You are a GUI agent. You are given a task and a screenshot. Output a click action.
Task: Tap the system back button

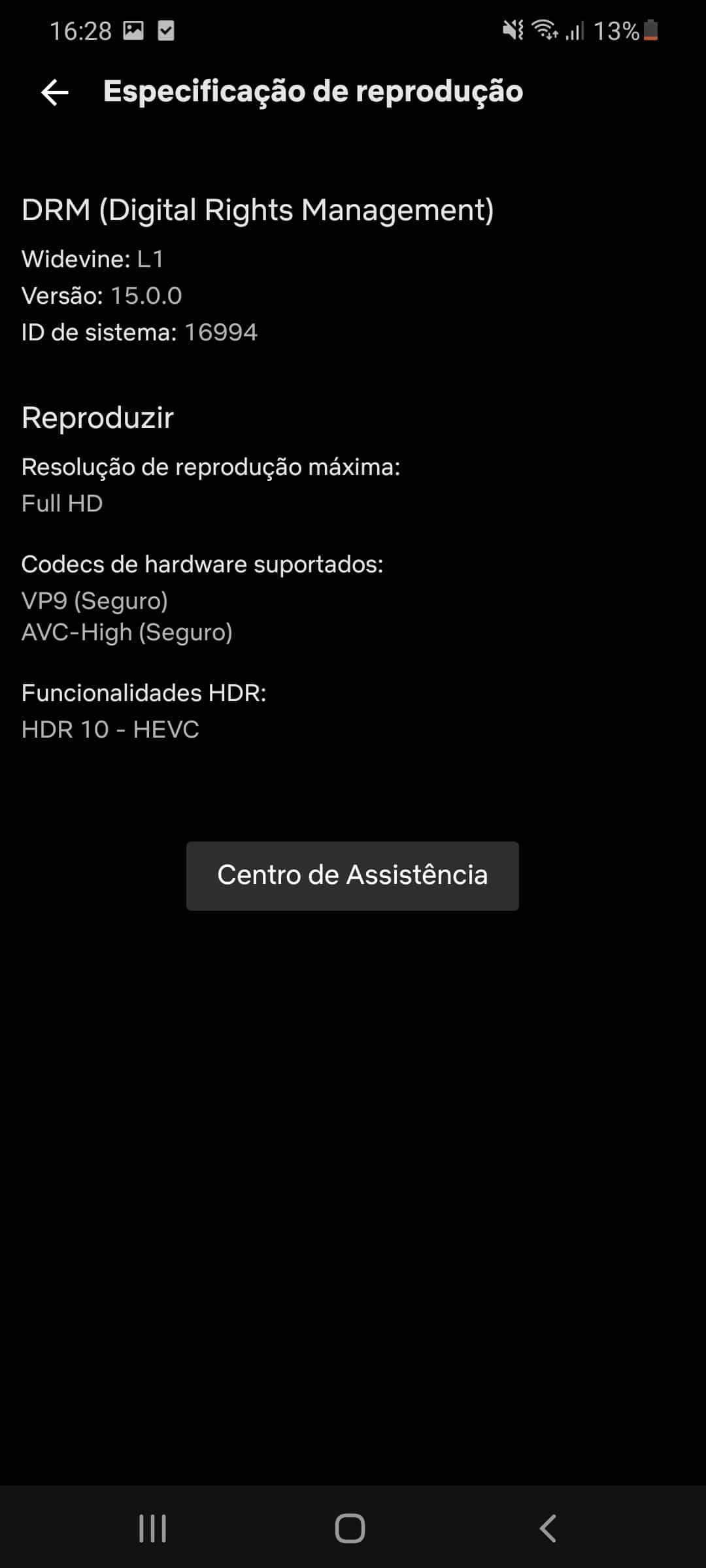548,1528
